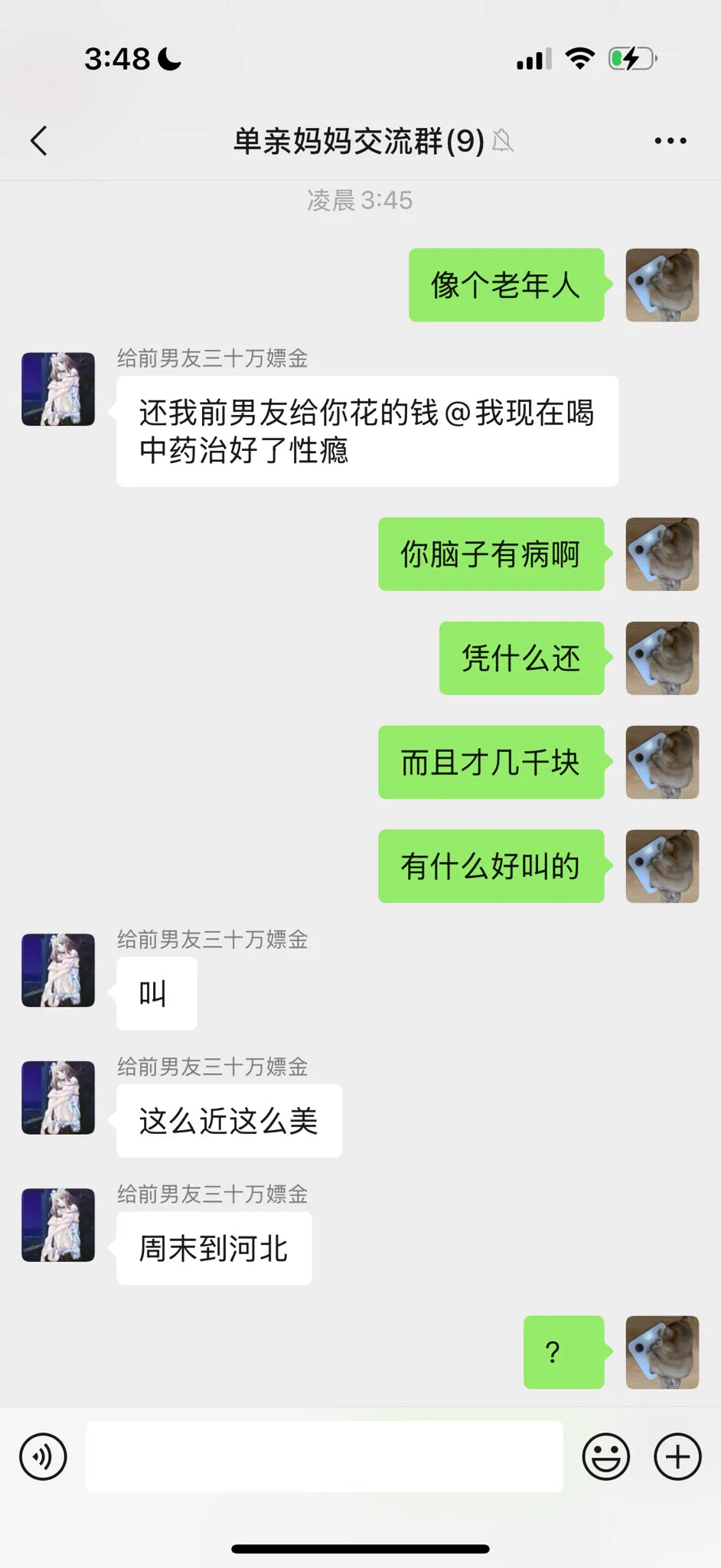Go back to the chat list
The height and width of the screenshot is (1568, 721).
tap(39, 141)
